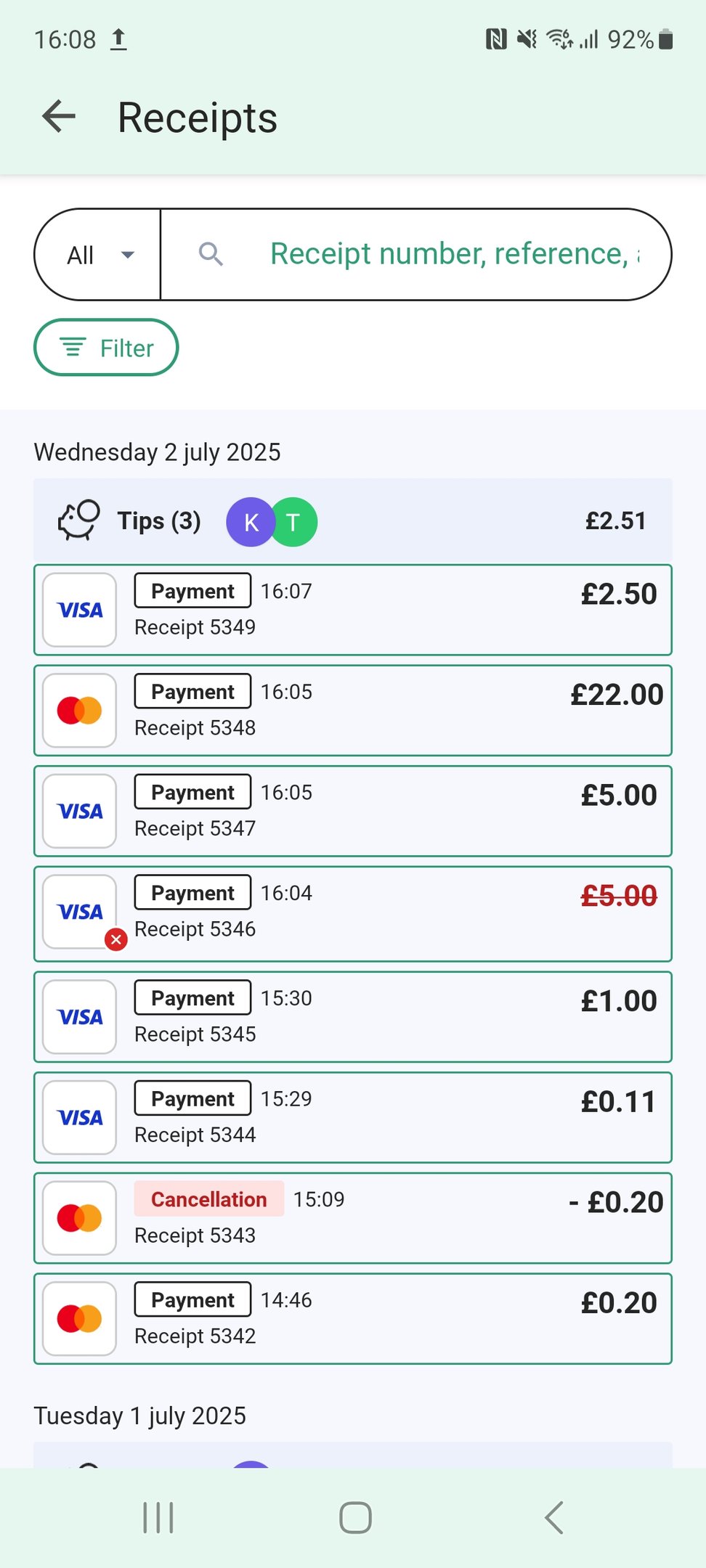This screenshot has width=706, height=1568.
Task: Open Receipt 5344 for £0.11
Action: click(352, 1117)
